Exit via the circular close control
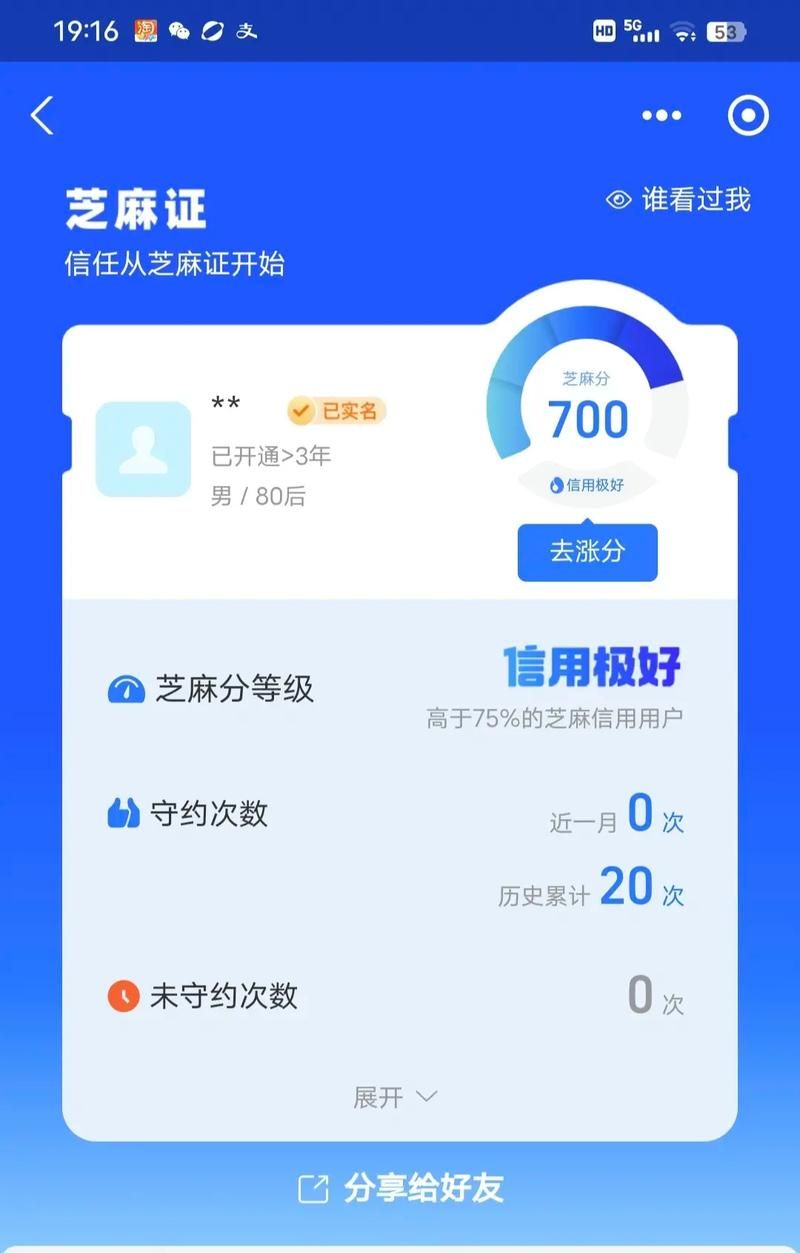Image resolution: width=800 pixels, height=1253 pixels. [x=748, y=116]
